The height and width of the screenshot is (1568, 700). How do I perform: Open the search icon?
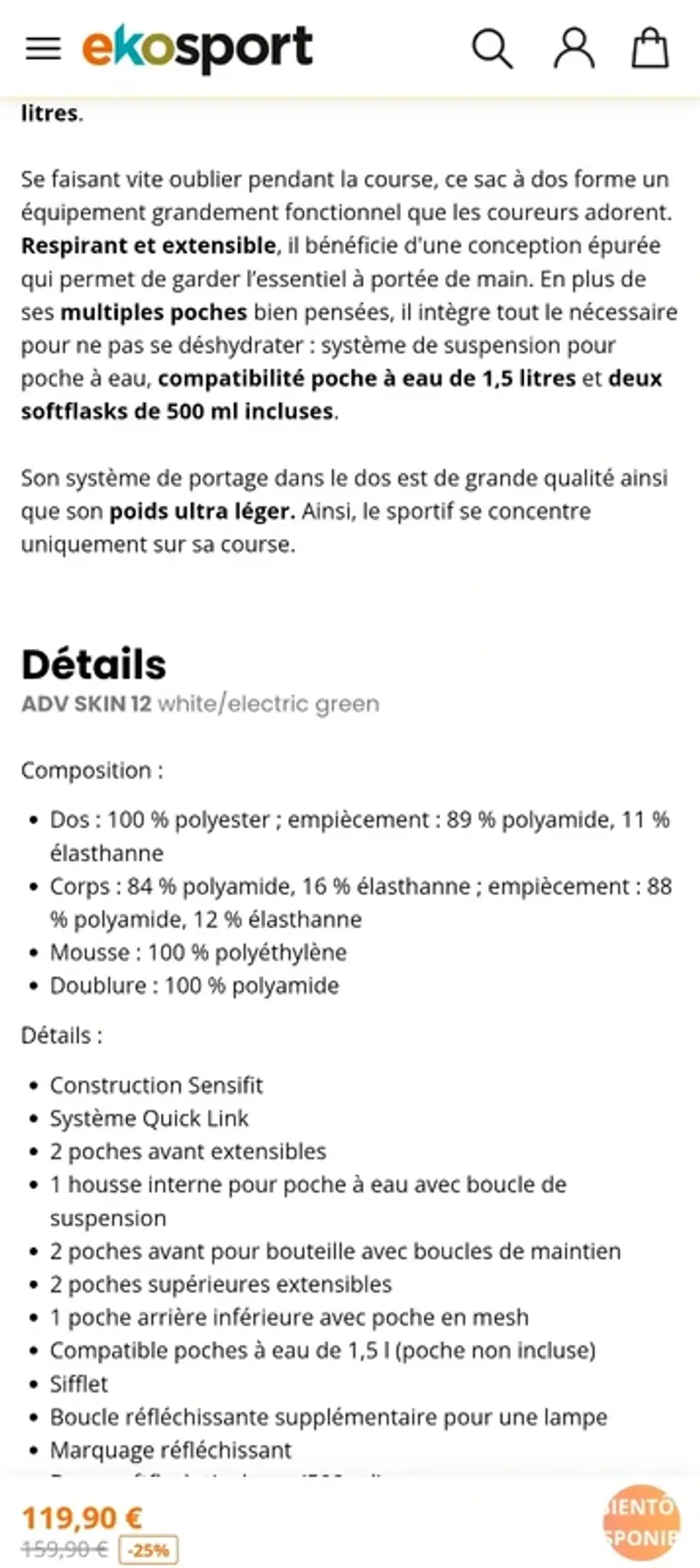(492, 48)
